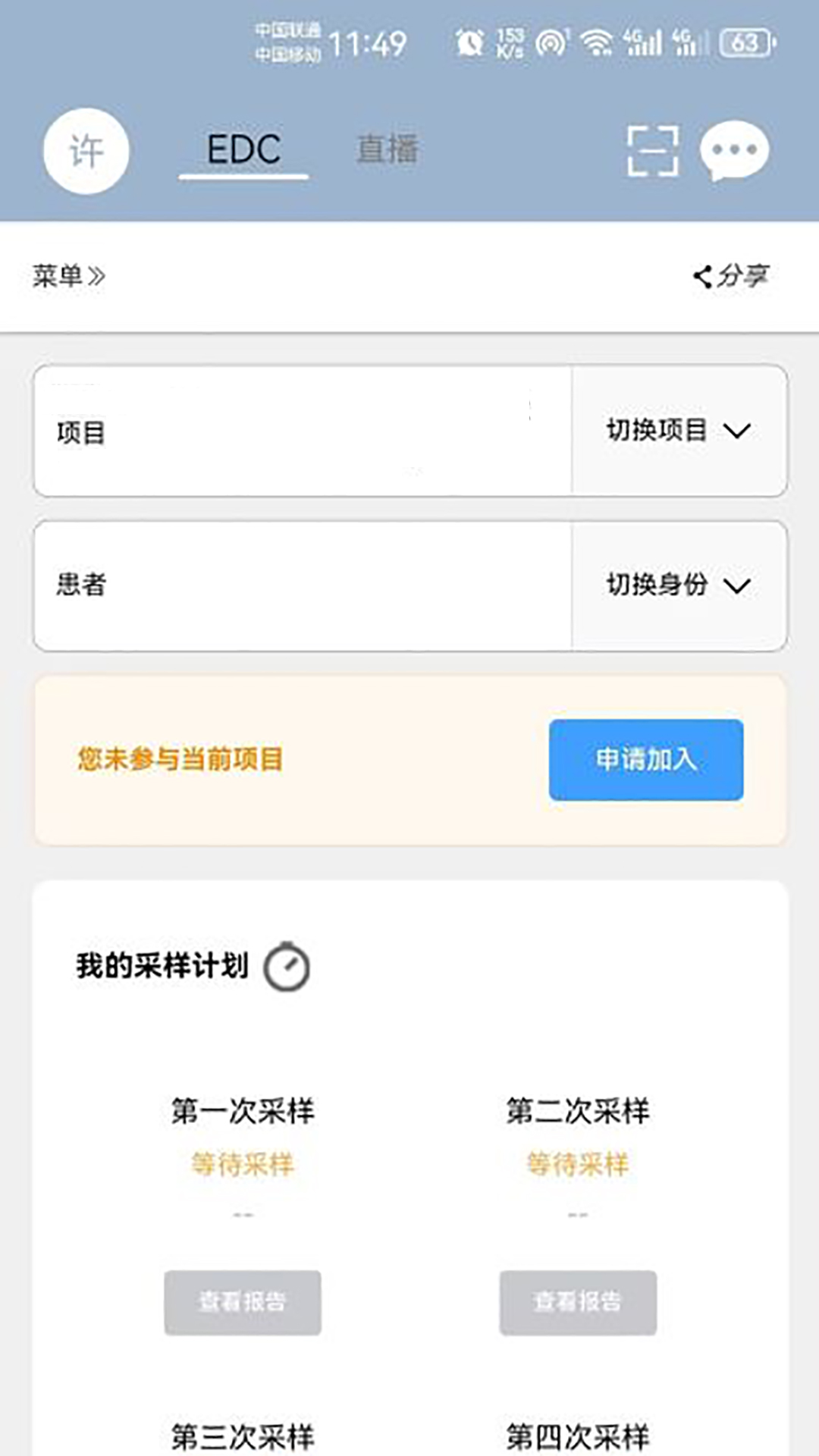
Task: Open the 菜单 expander
Action: click(68, 276)
